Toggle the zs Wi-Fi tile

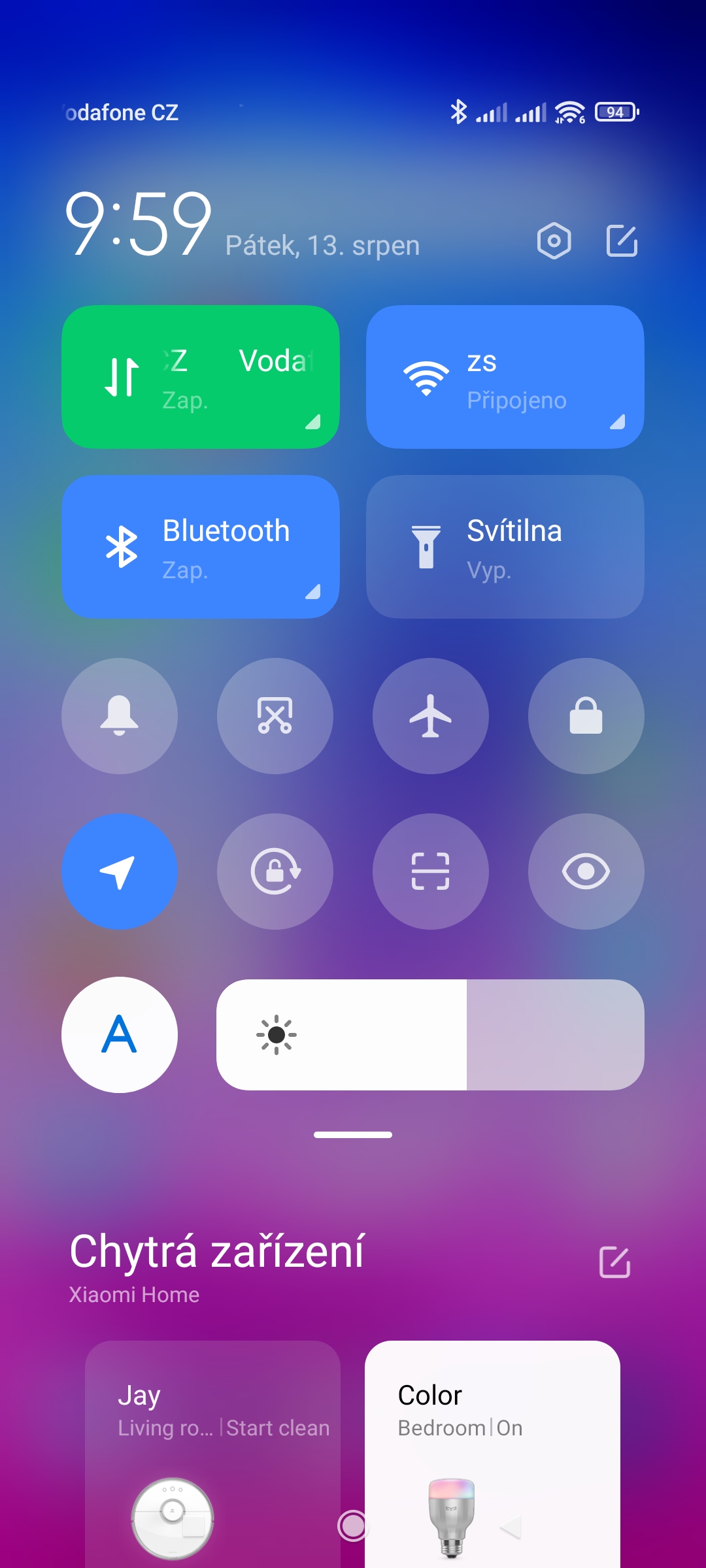click(x=505, y=377)
